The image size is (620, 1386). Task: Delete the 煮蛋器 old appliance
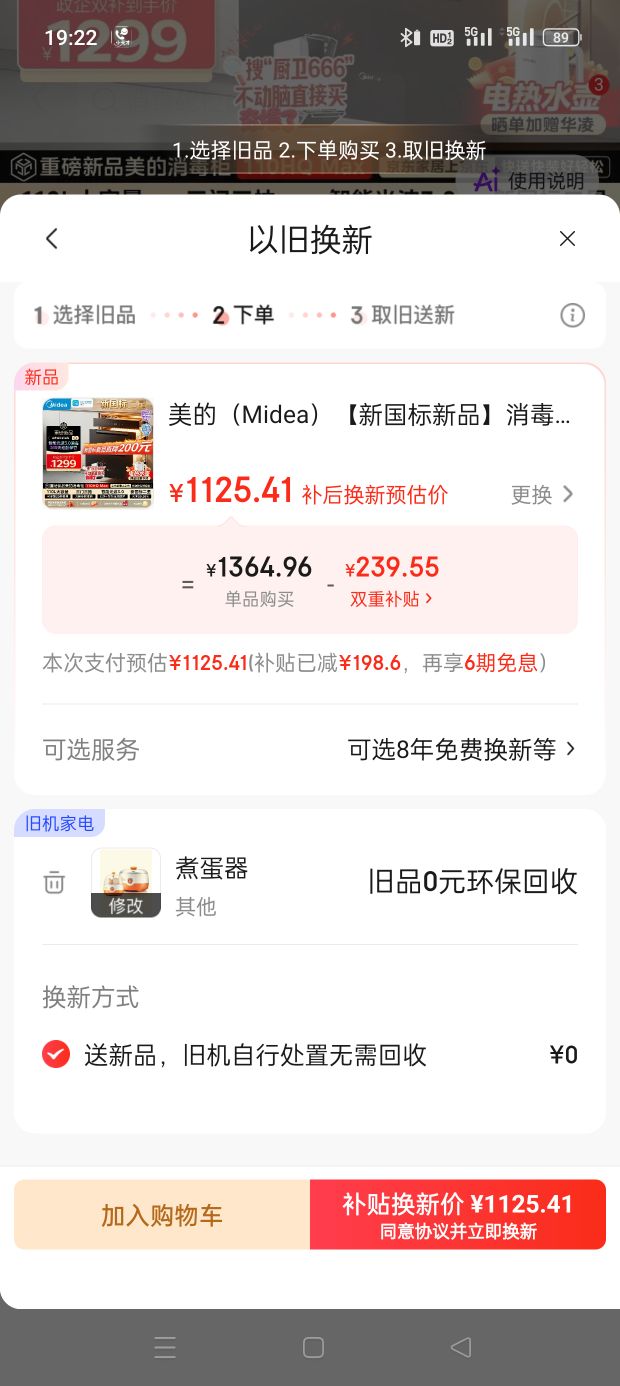point(54,883)
